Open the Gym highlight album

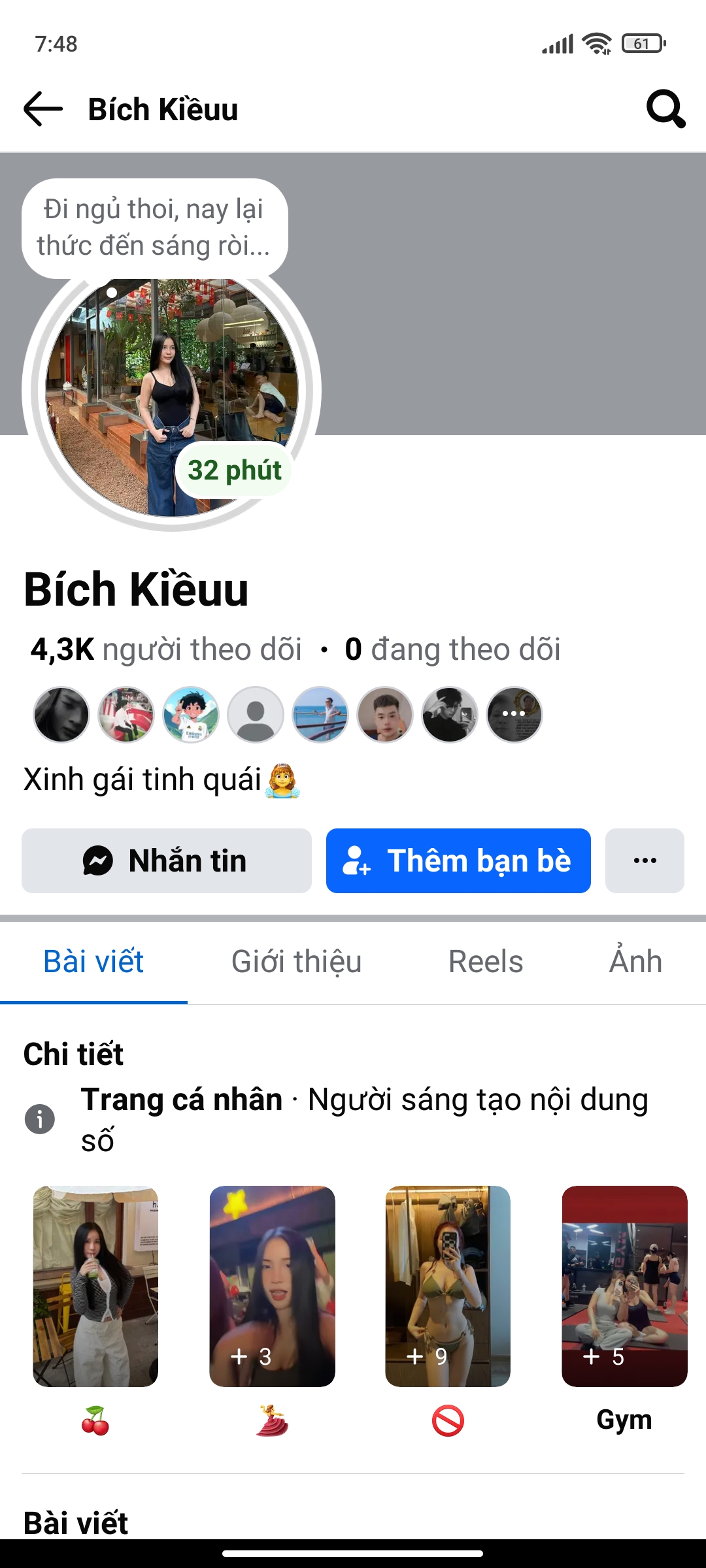point(624,1286)
